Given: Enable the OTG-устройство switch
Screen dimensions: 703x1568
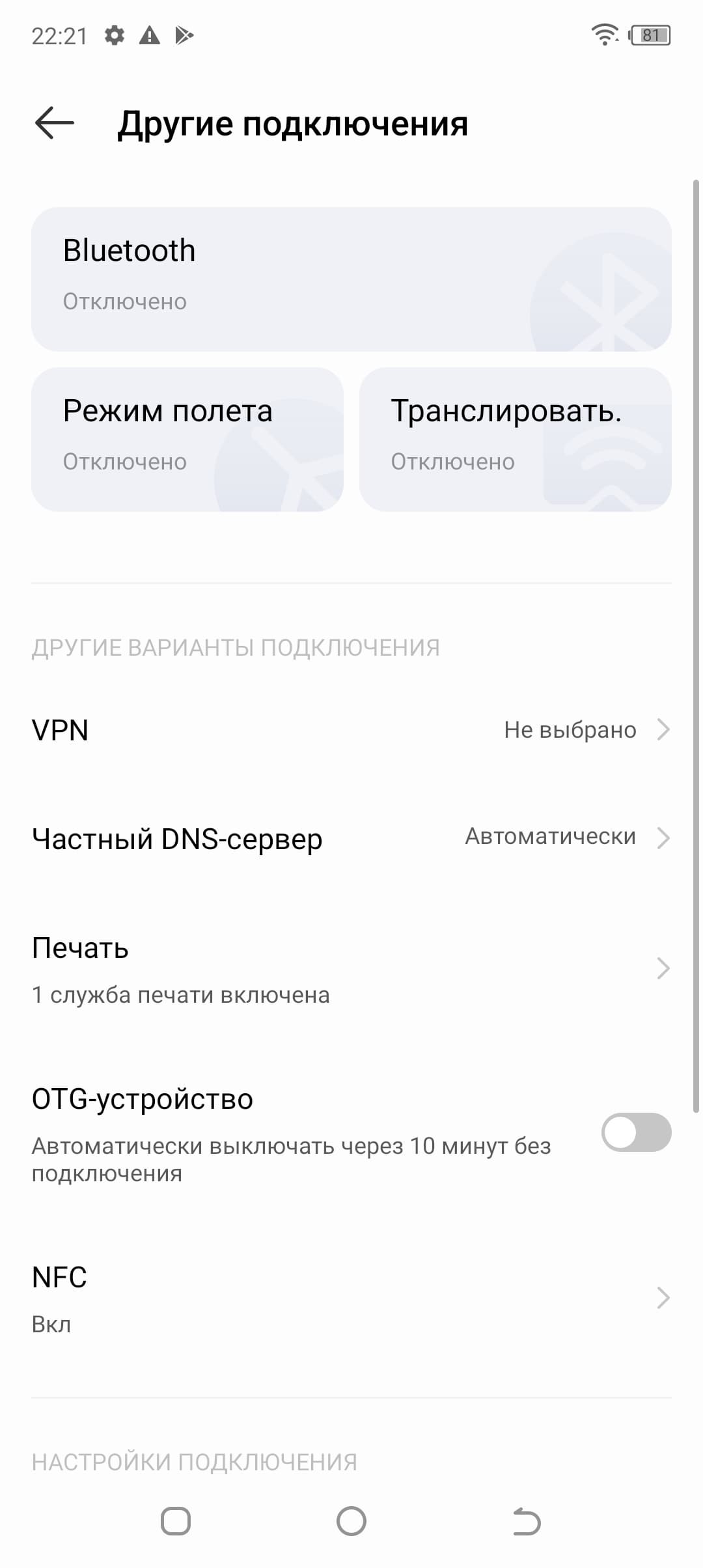Looking at the screenshot, I should [635, 1132].
